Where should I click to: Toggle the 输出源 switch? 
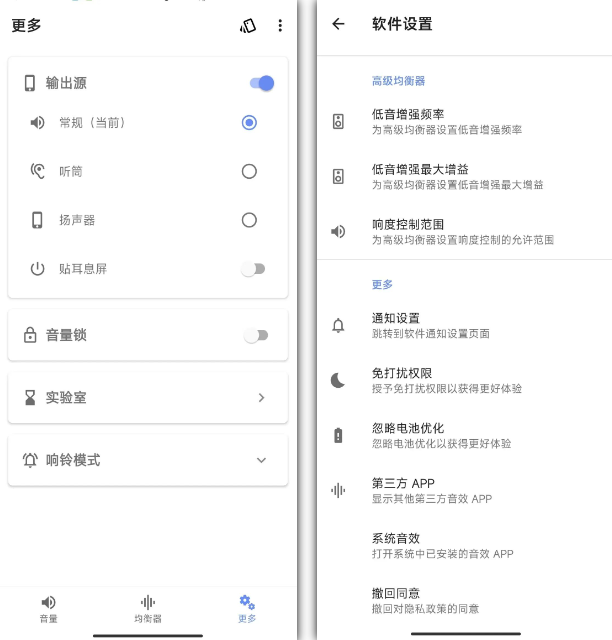[262, 83]
